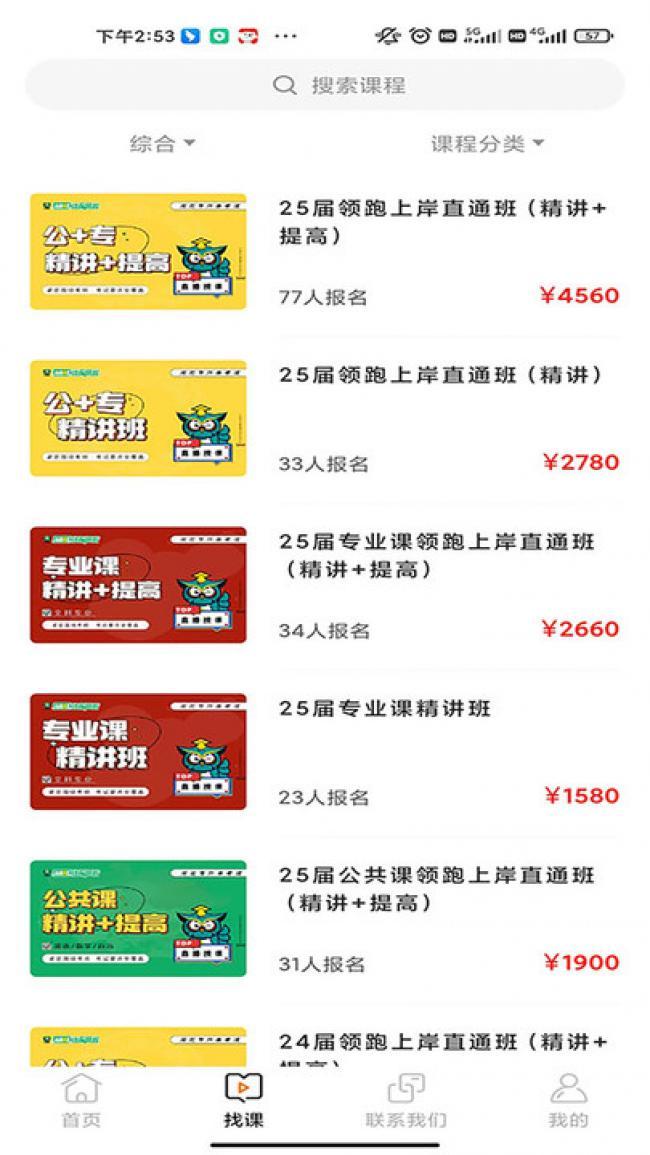This screenshot has height=1155, width=650.
Task: Switch to the 我的 tab
Action: pyautogui.click(x=568, y=1101)
